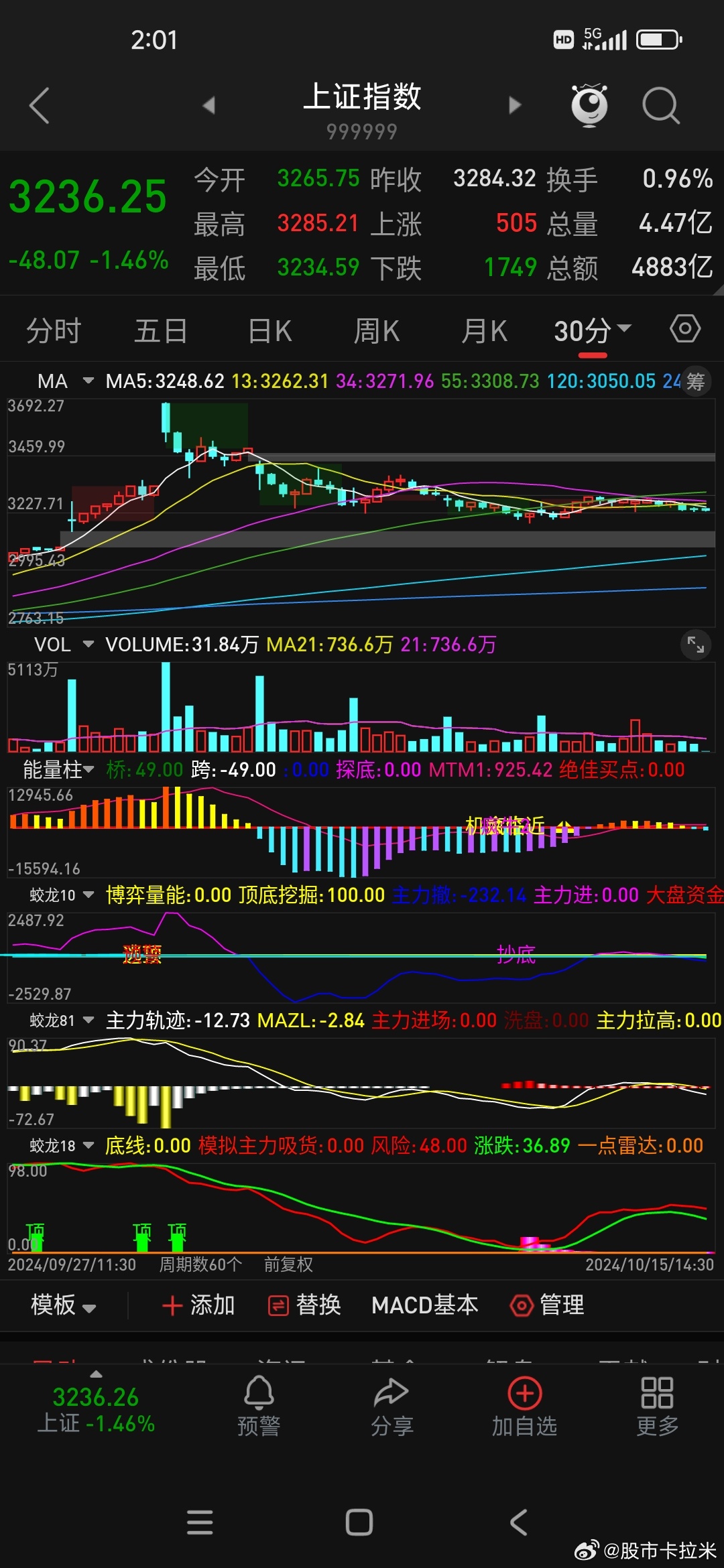
Task: Expand the 30分 period dropdown
Action: coord(593,331)
